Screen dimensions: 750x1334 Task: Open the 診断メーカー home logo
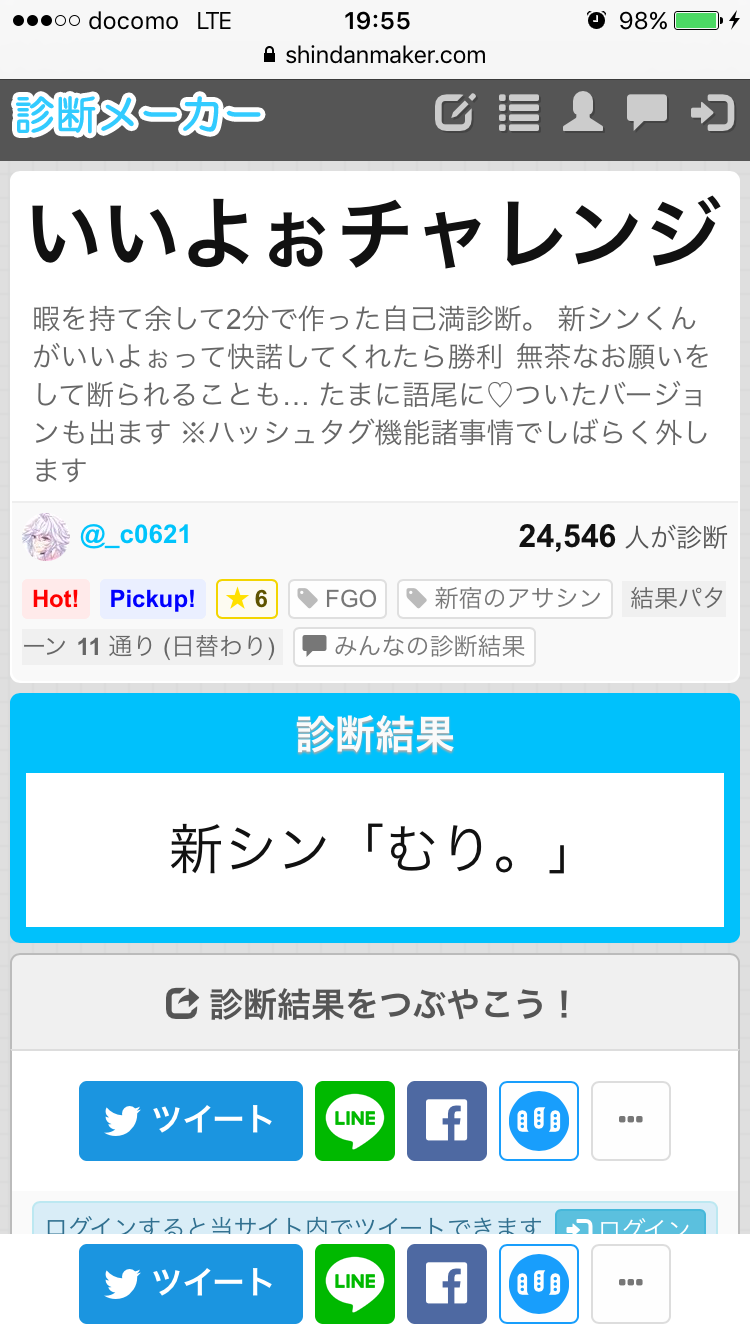pos(138,116)
